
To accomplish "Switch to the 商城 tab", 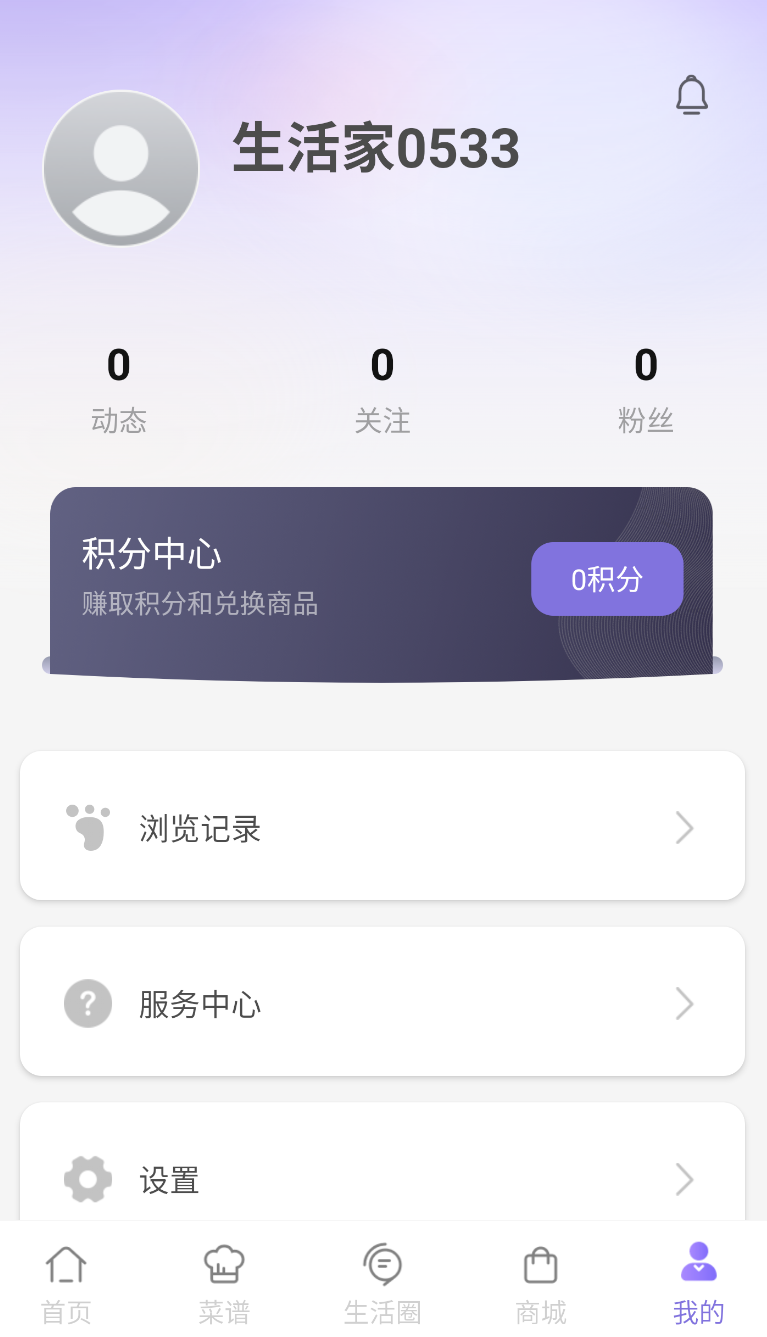I will pos(539,1280).
